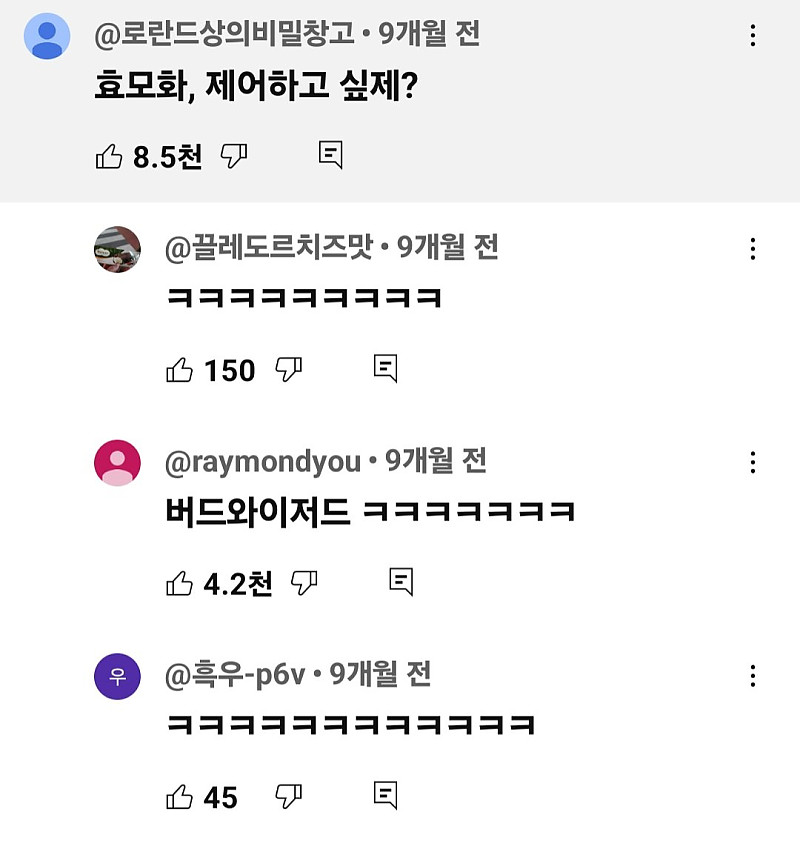Screen dimensions: 800x841
Task: Like the comment by @로란드상의비밀창고
Action: click(x=110, y=154)
